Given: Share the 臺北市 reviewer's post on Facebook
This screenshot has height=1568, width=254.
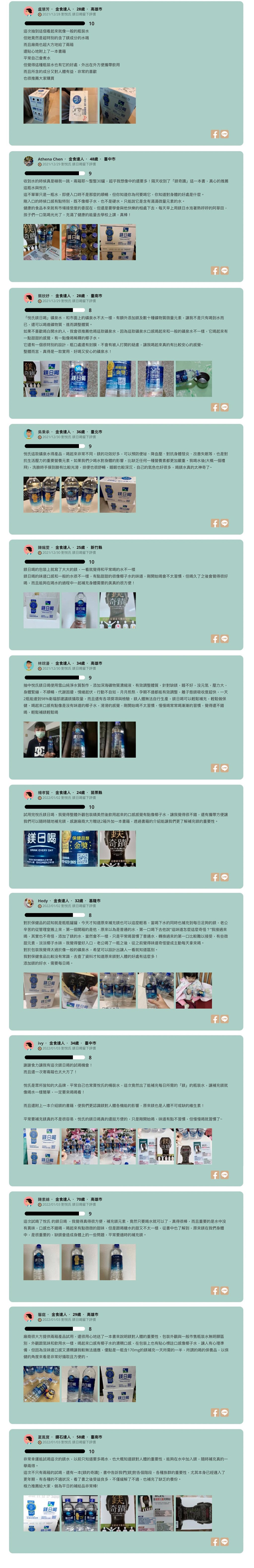Looking at the screenshot, I should click(x=215, y=523).
